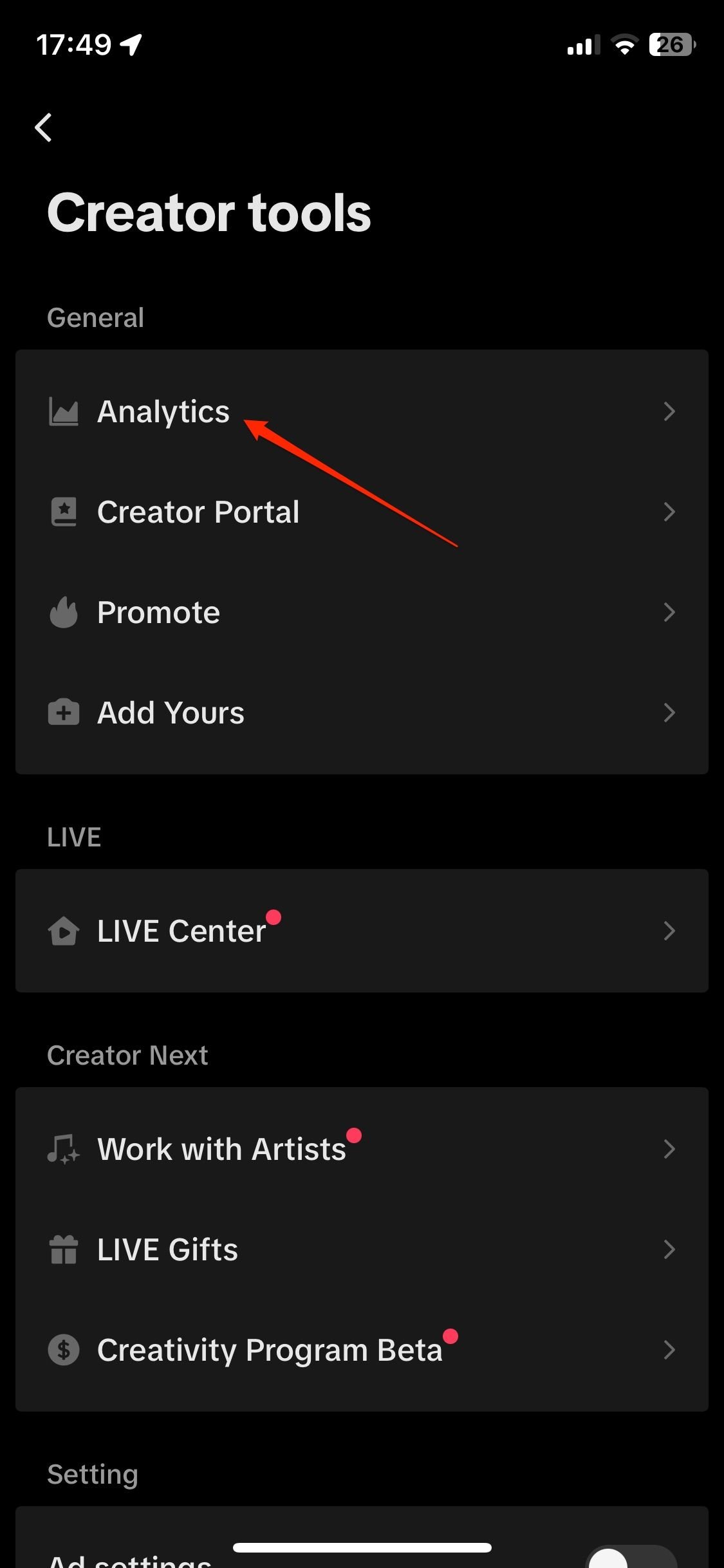The width and height of the screenshot is (724, 1568).
Task: Open the Analytics row
Action: pos(360,412)
